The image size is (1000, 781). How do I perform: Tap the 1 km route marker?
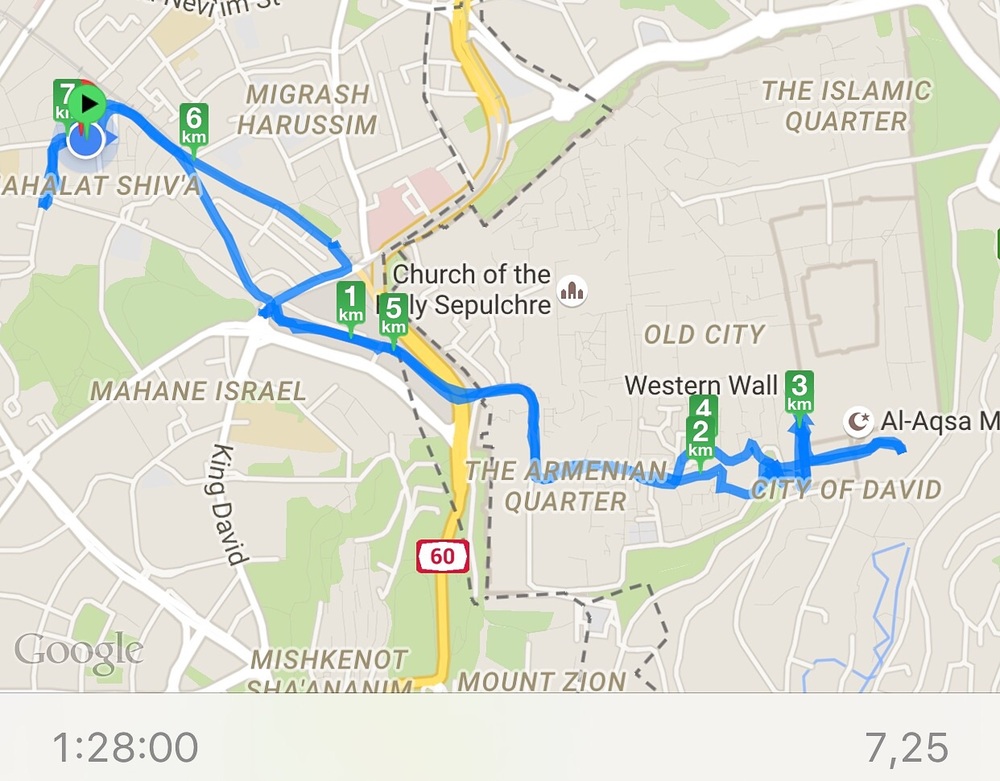(350, 303)
